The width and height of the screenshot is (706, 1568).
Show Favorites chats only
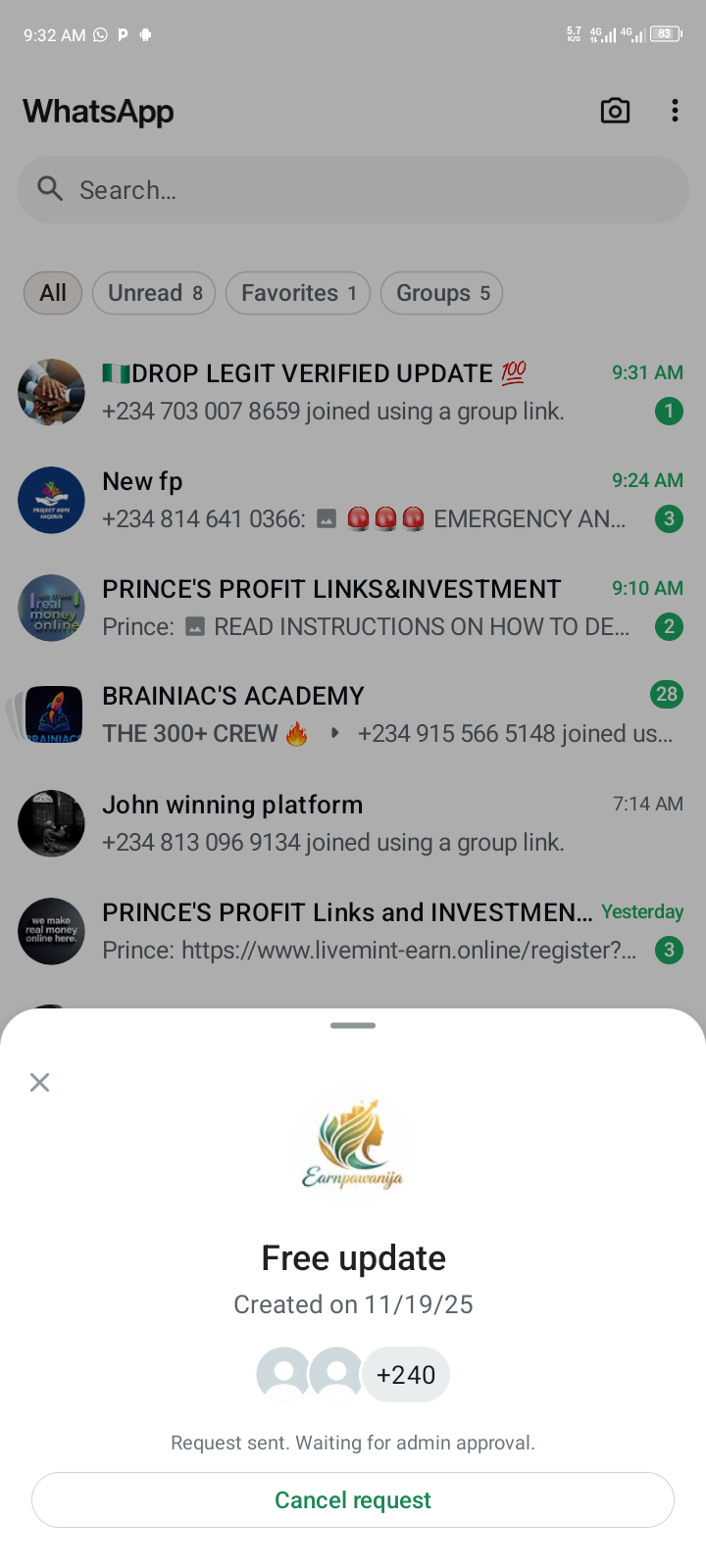(298, 293)
